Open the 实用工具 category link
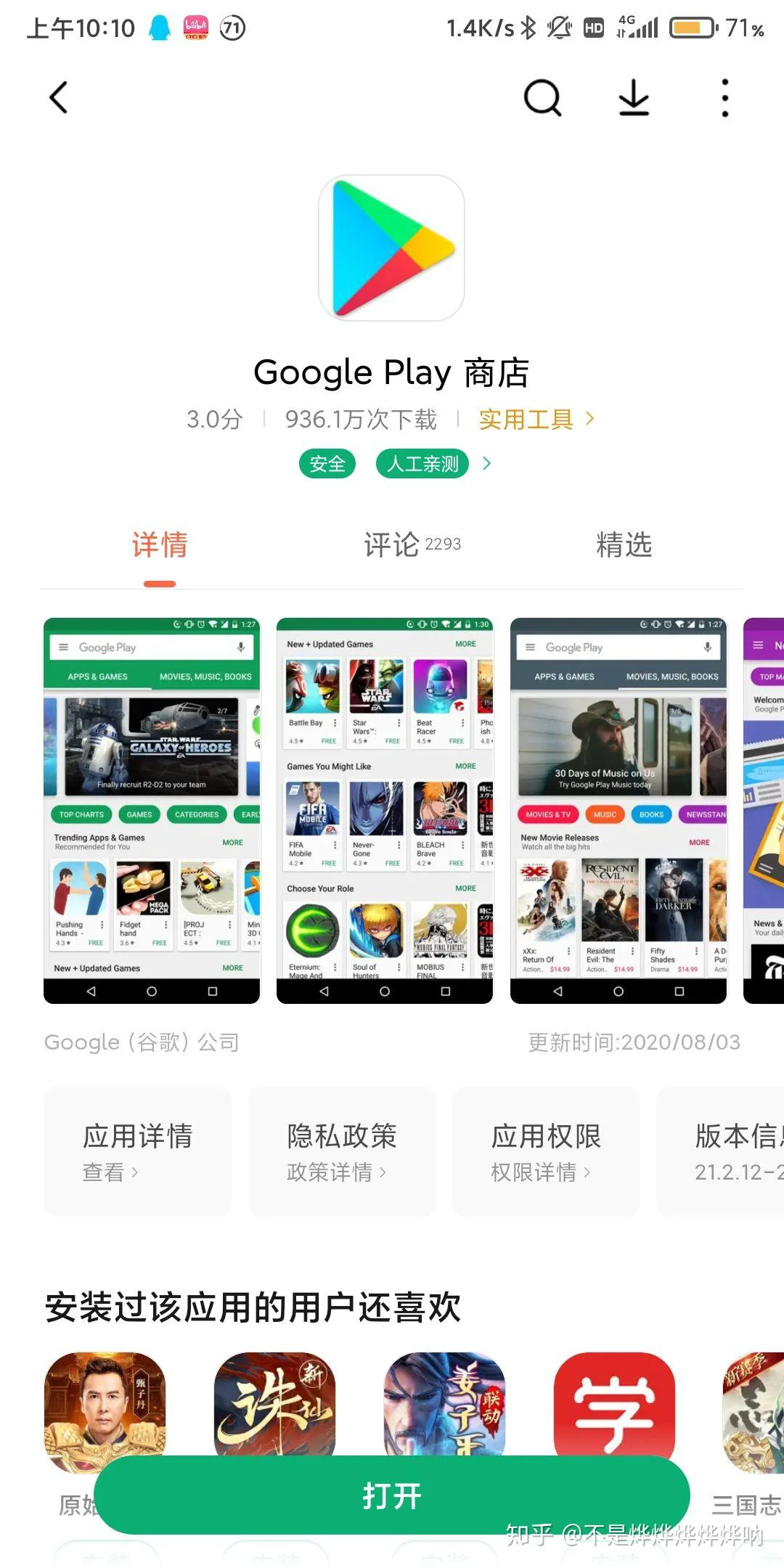This screenshot has width=784, height=1568. pyautogui.click(x=536, y=419)
